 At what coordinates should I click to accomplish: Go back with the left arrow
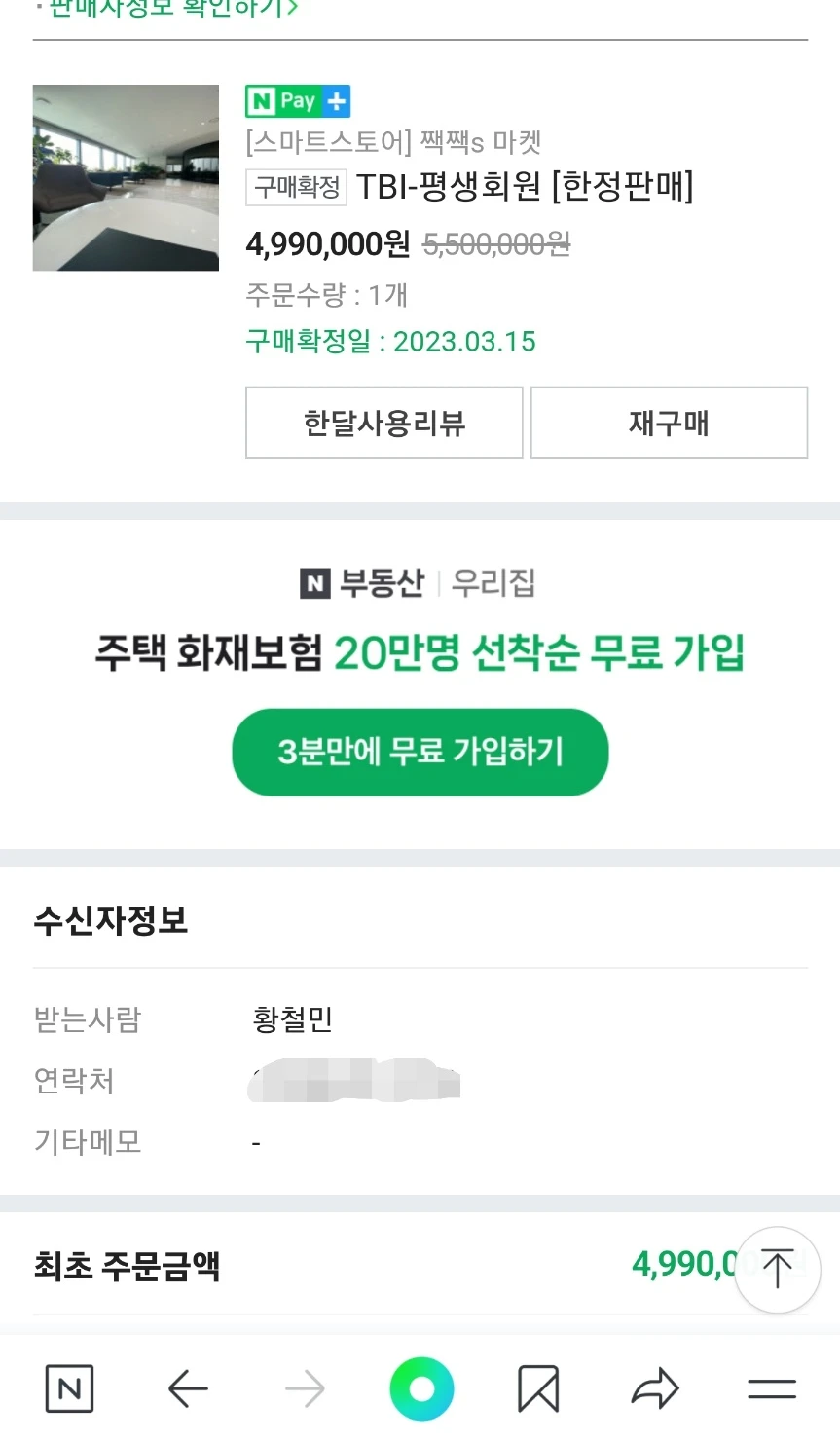pyautogui.click(x=188, y=1388)
